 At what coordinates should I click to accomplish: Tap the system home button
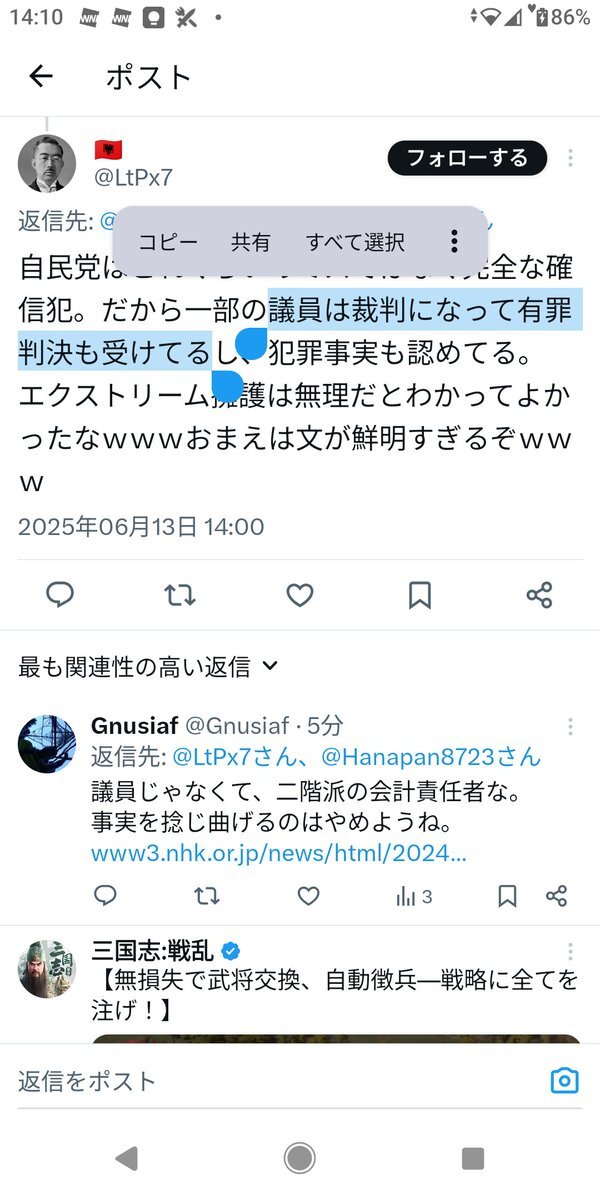click(299, 1158)
